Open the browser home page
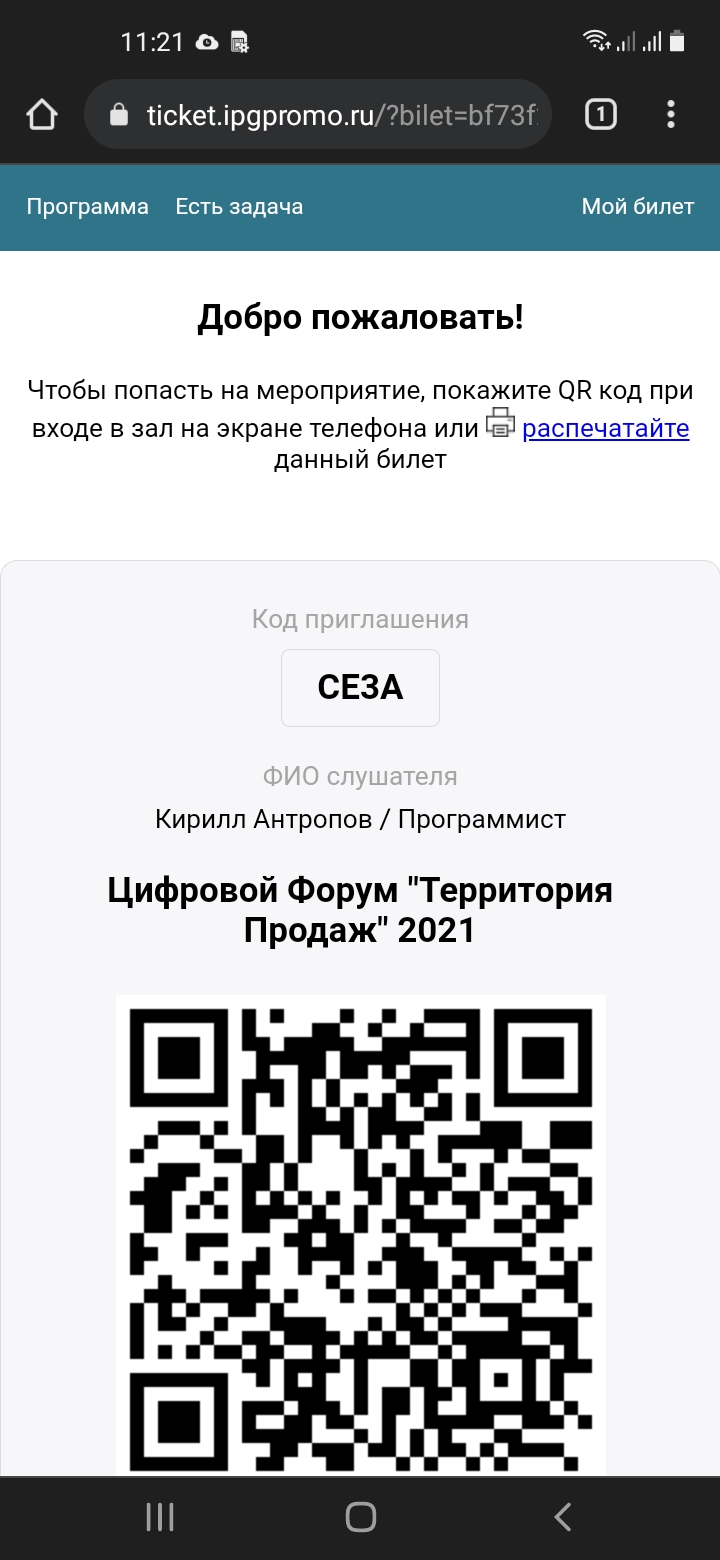Screen dimensions: 720x1560 click(42, 115)
